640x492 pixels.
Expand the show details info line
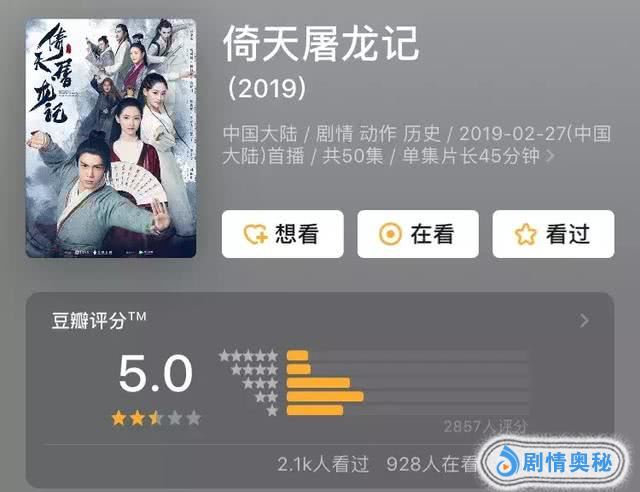(x=549, y=157)
